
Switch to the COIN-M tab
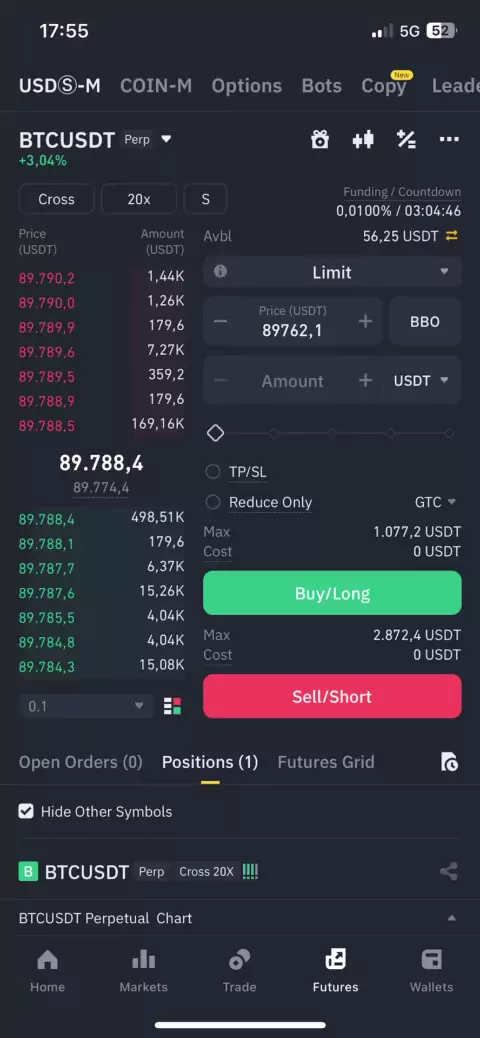(156, 85)
